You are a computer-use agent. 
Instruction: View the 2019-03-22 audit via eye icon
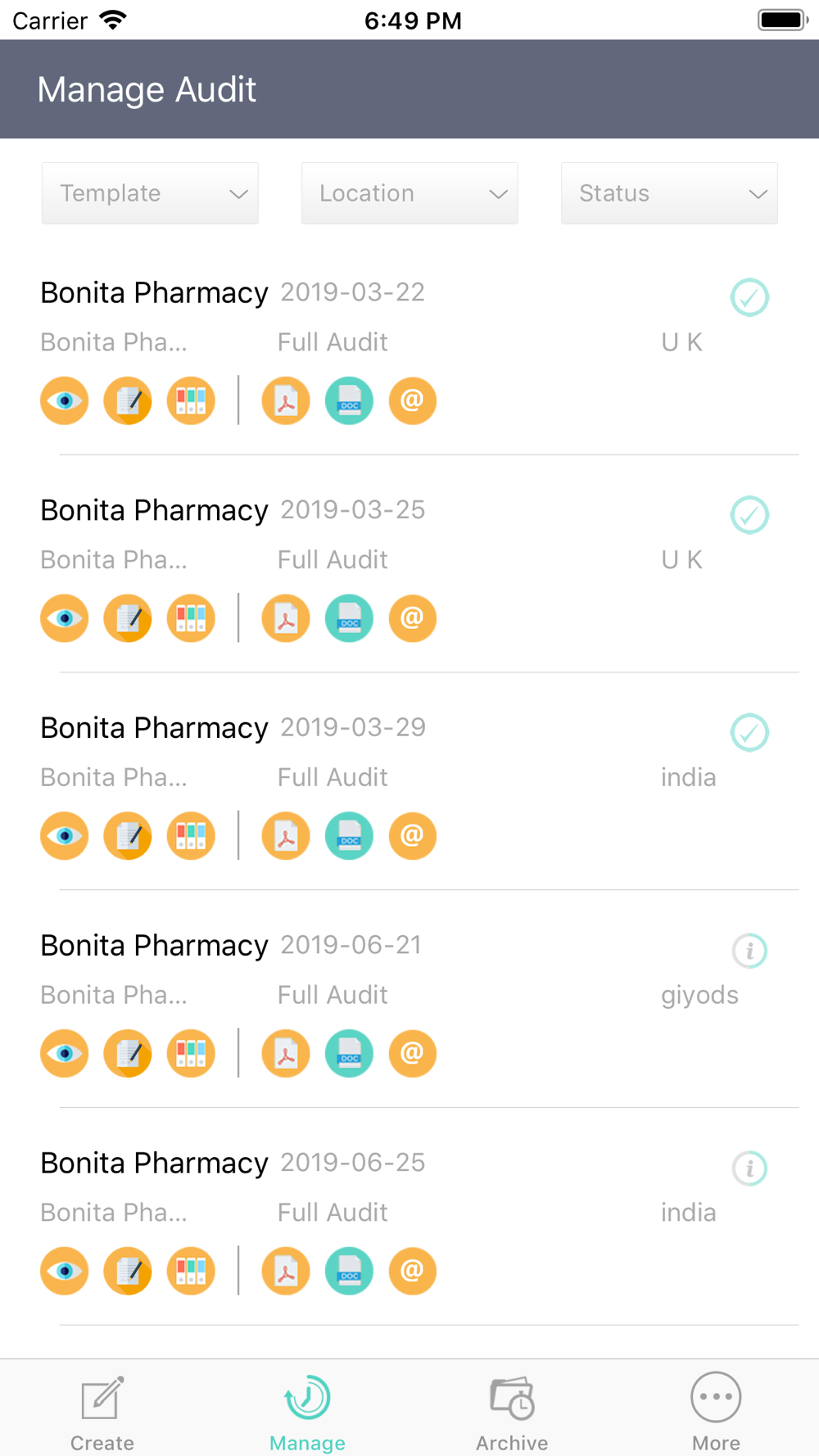65,400
